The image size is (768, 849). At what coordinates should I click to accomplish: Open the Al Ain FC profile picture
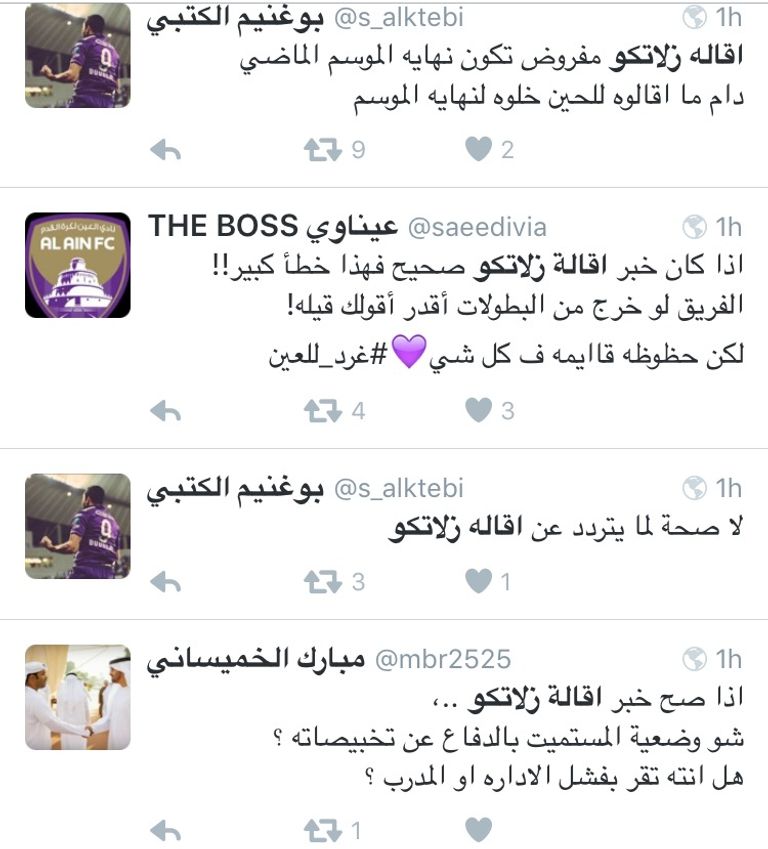click(x=77, y=265)
